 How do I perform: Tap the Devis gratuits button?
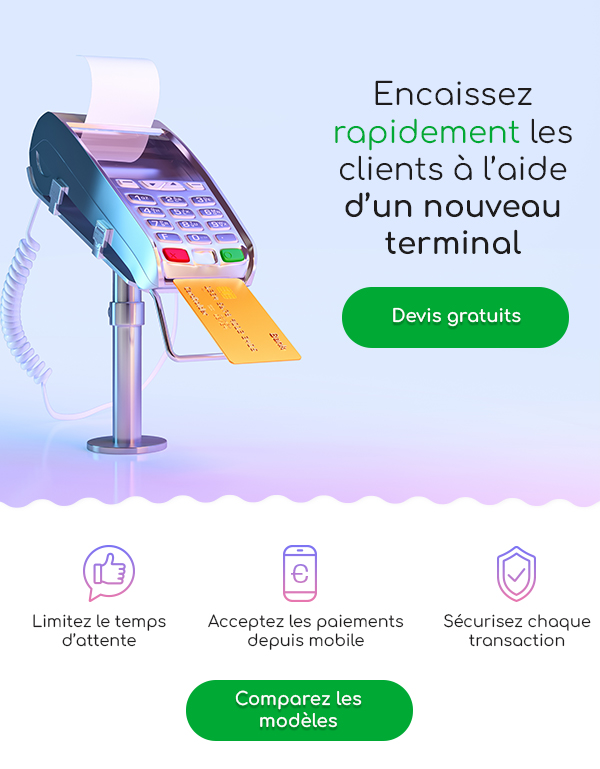(x=455, y=317)
